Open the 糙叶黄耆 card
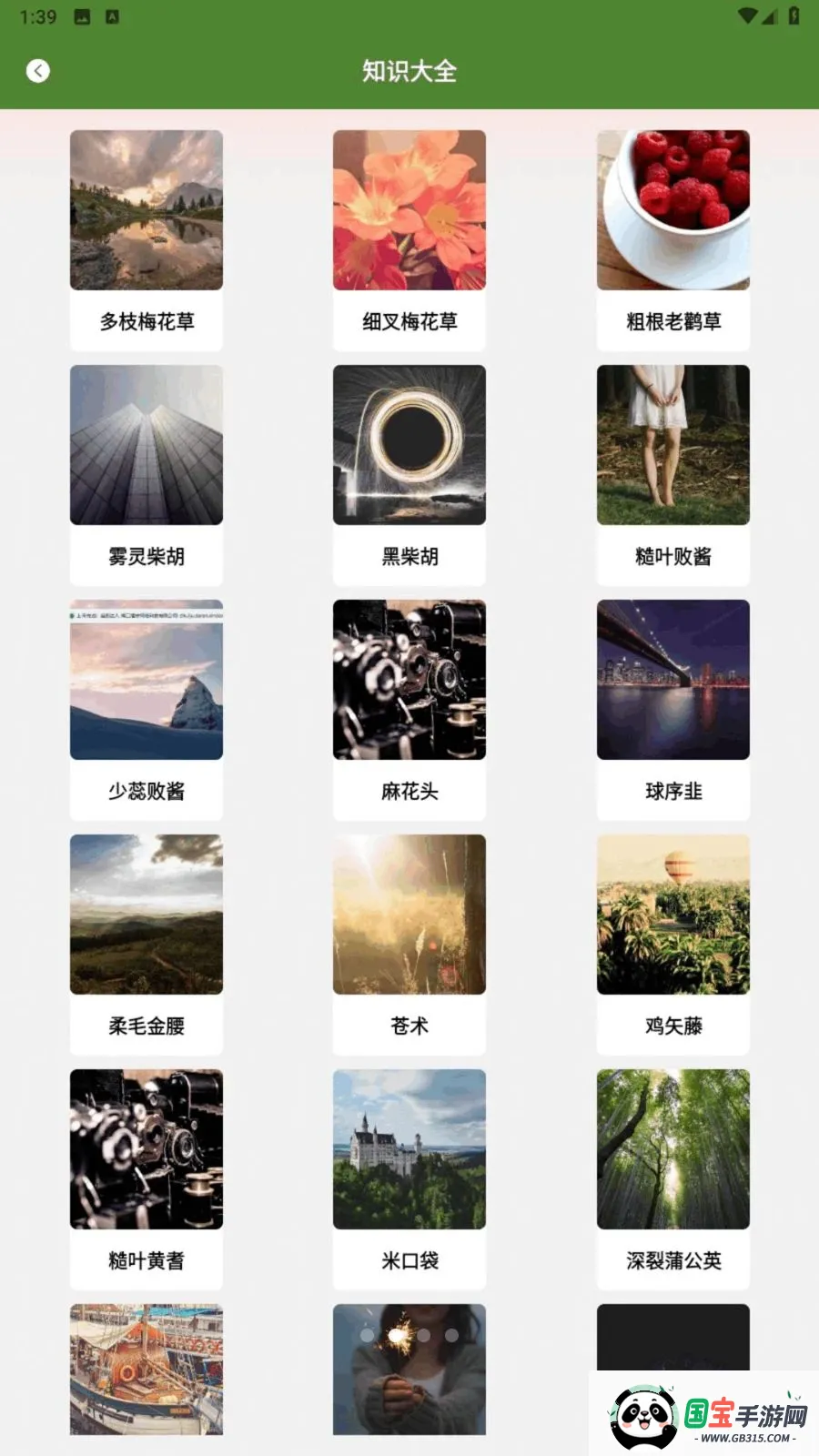The image size is (819, 1456). coord(147,1179)
